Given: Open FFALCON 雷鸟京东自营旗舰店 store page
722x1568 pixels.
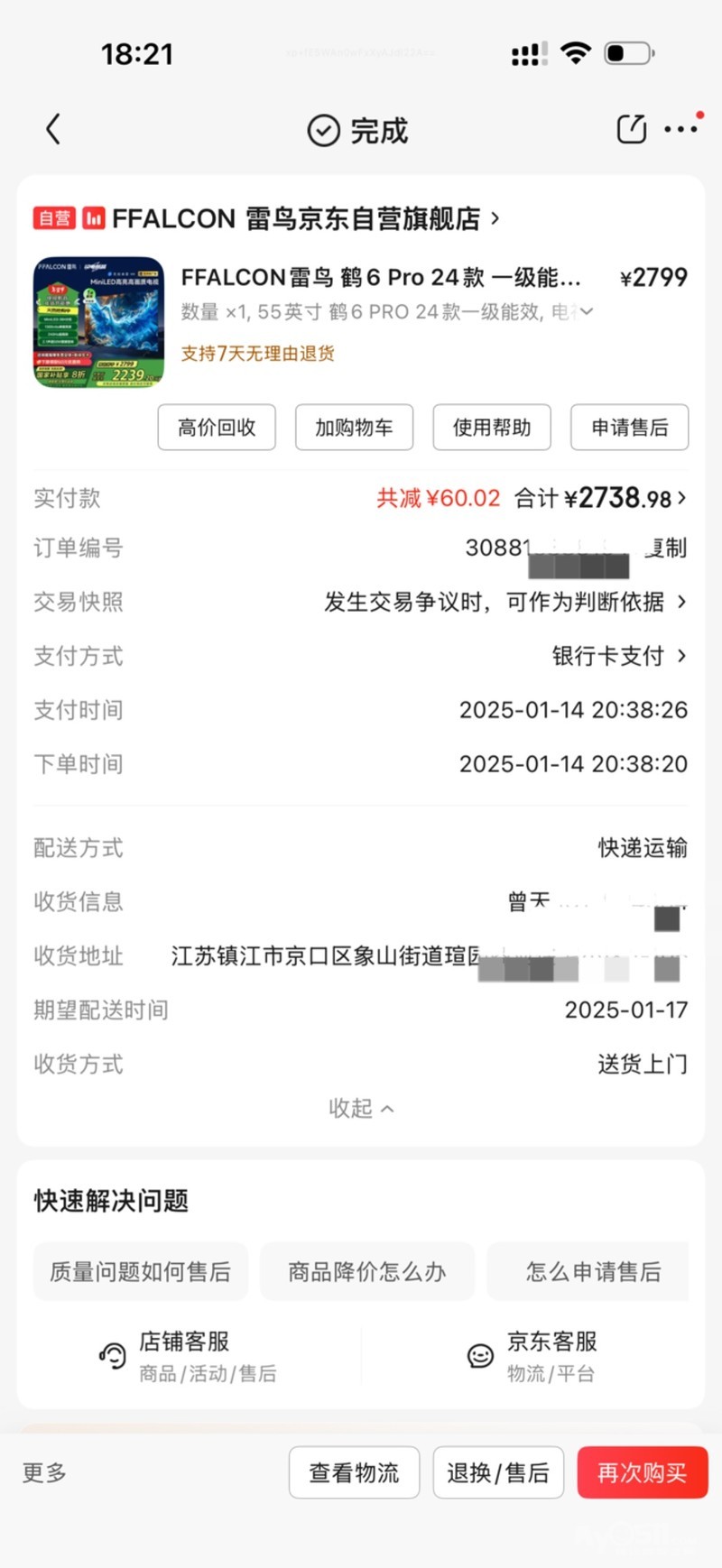Looking at the screenshot, I should [x=298, y=218].
